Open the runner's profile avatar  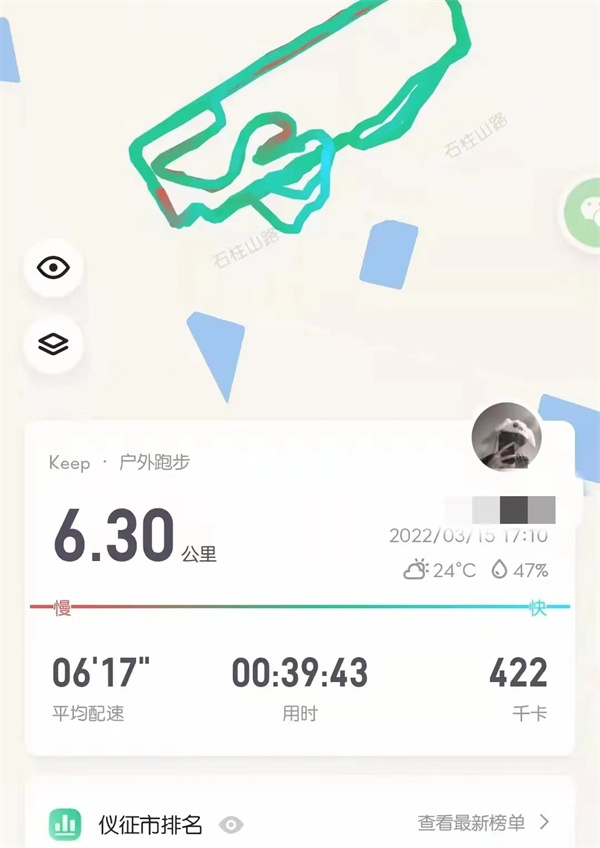[506, 438]
